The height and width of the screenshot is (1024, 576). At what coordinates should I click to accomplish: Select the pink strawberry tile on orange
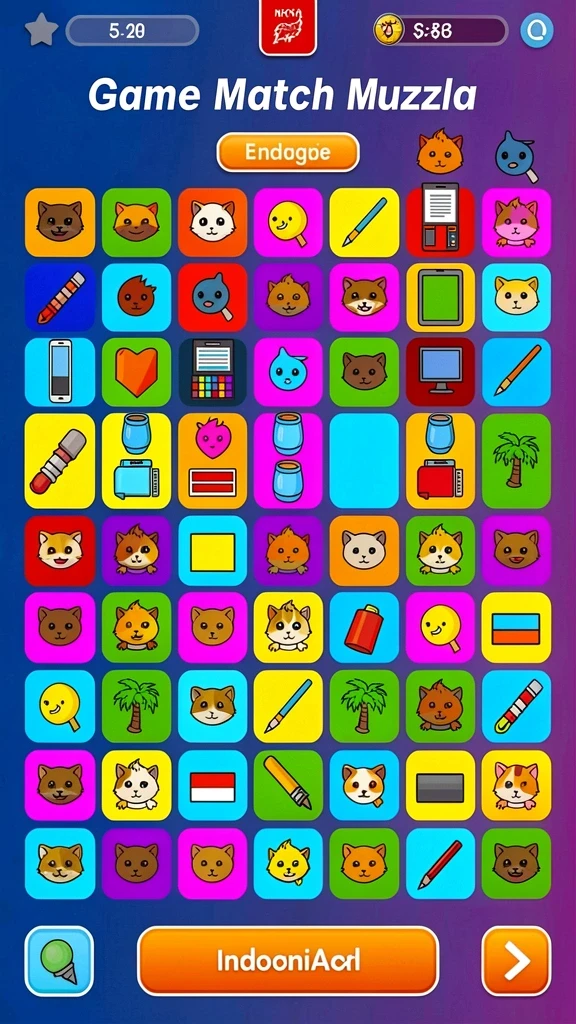[212, 460]
